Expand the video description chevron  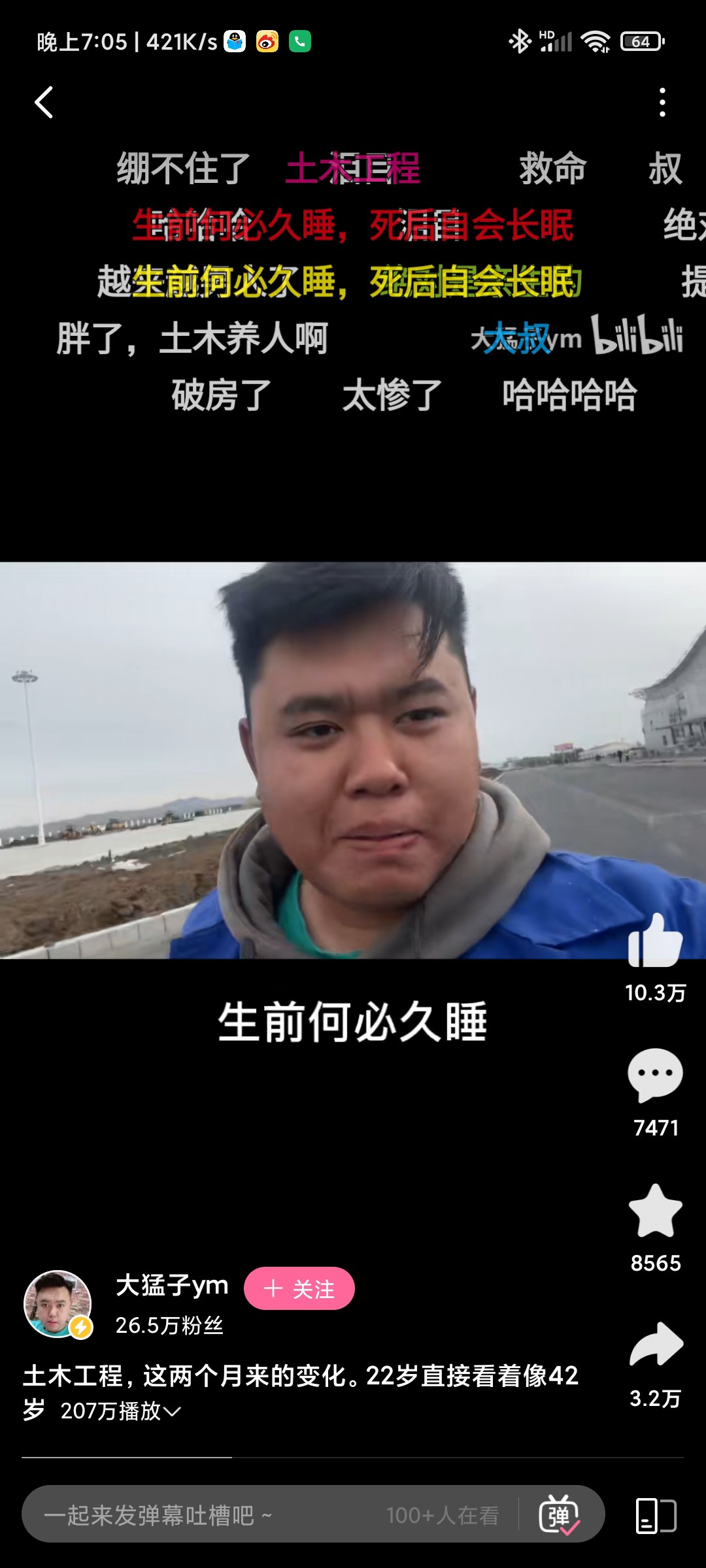[173, 1412]
